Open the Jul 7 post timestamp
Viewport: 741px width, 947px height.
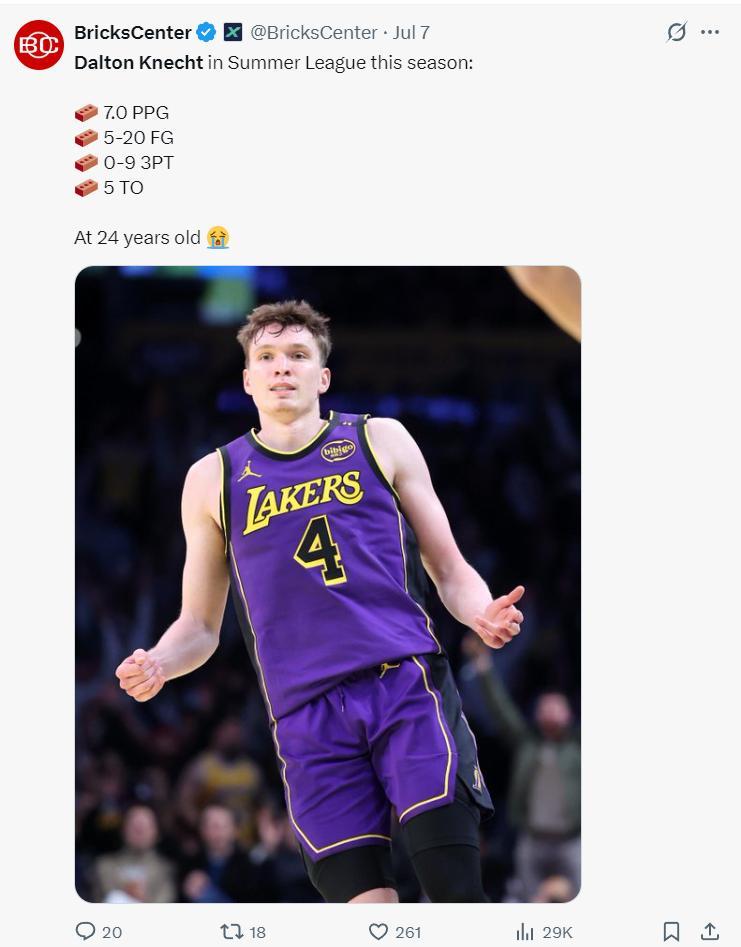[x=411, y=33]
